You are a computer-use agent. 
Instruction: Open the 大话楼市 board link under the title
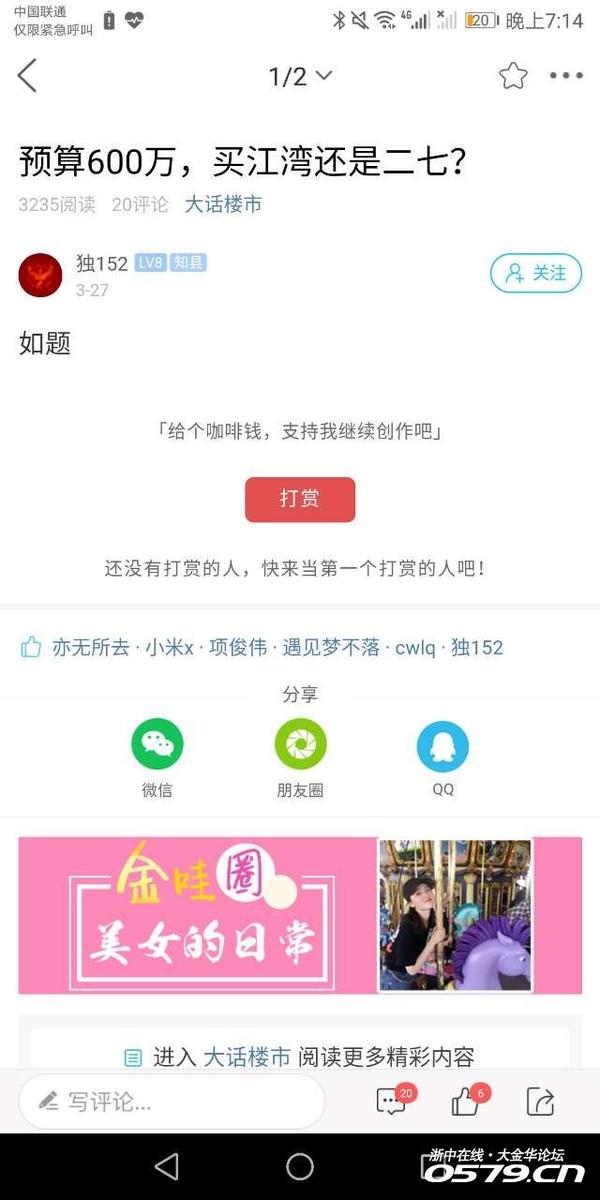coord(223,204)
